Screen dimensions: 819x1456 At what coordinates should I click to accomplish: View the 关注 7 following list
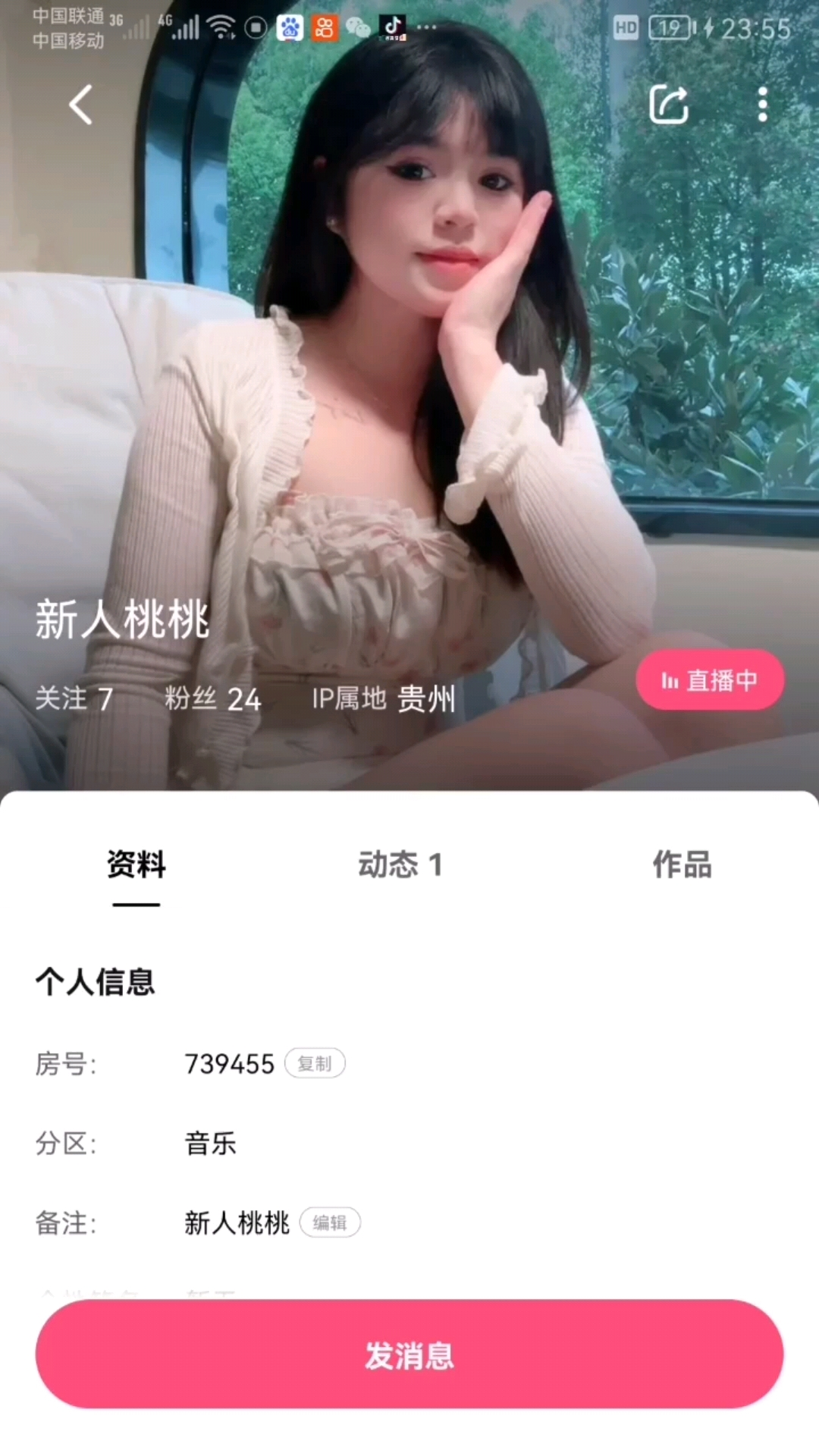(x=74, y=698)
